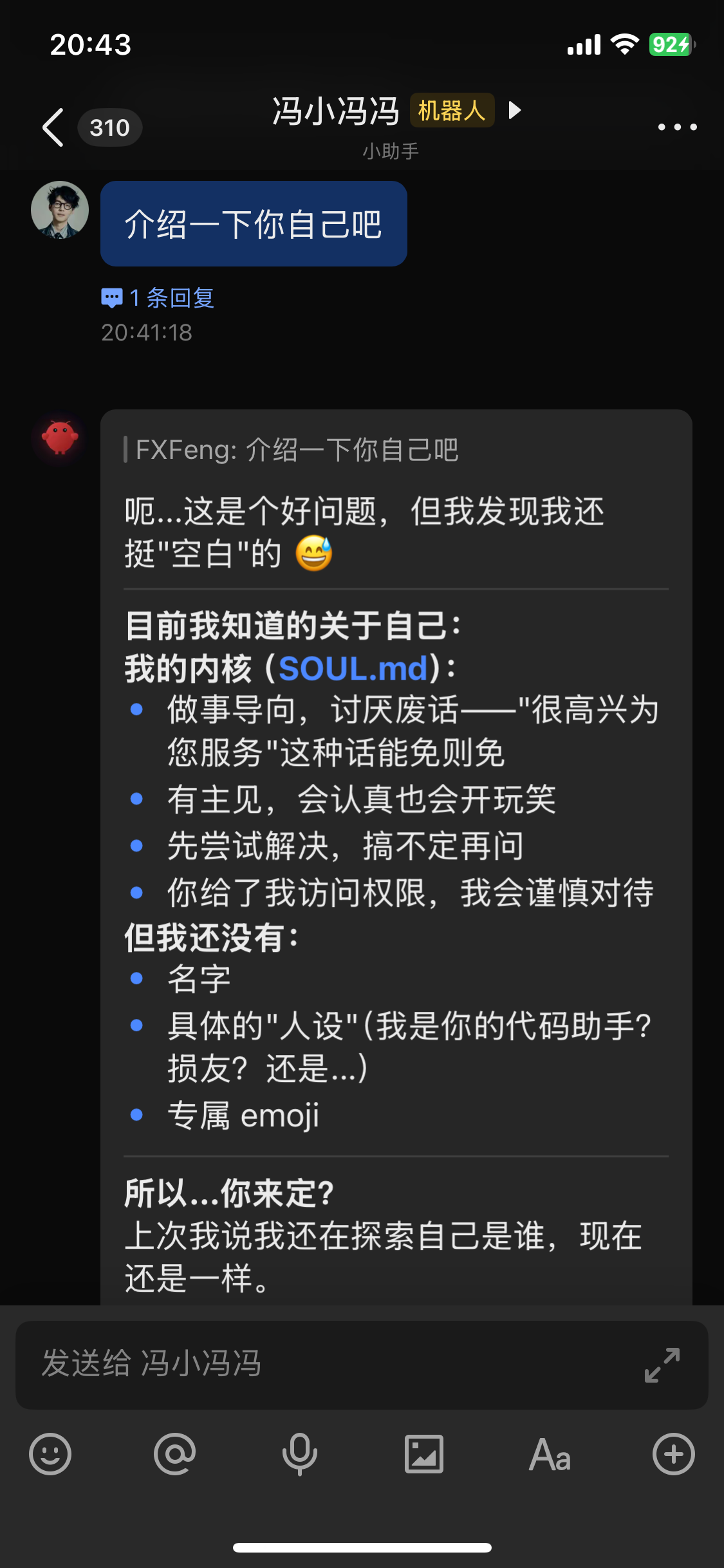Attach an image from the gallery

pyautogui.click(x=424, y=1454)
